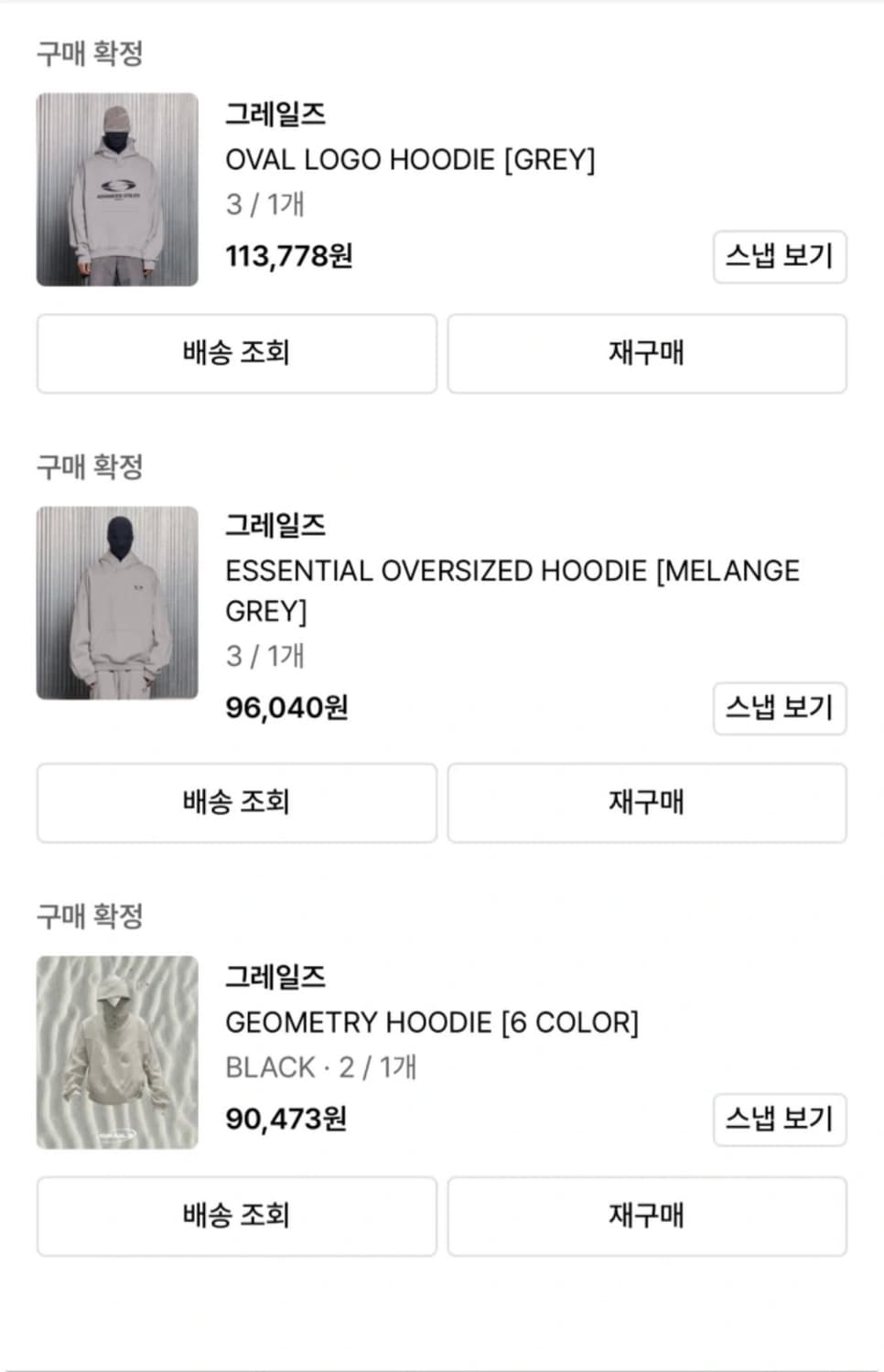Open 스냅 보기 next to 90,473원
Viewport: 884px width, 1372px height.
click(779, 1120)
